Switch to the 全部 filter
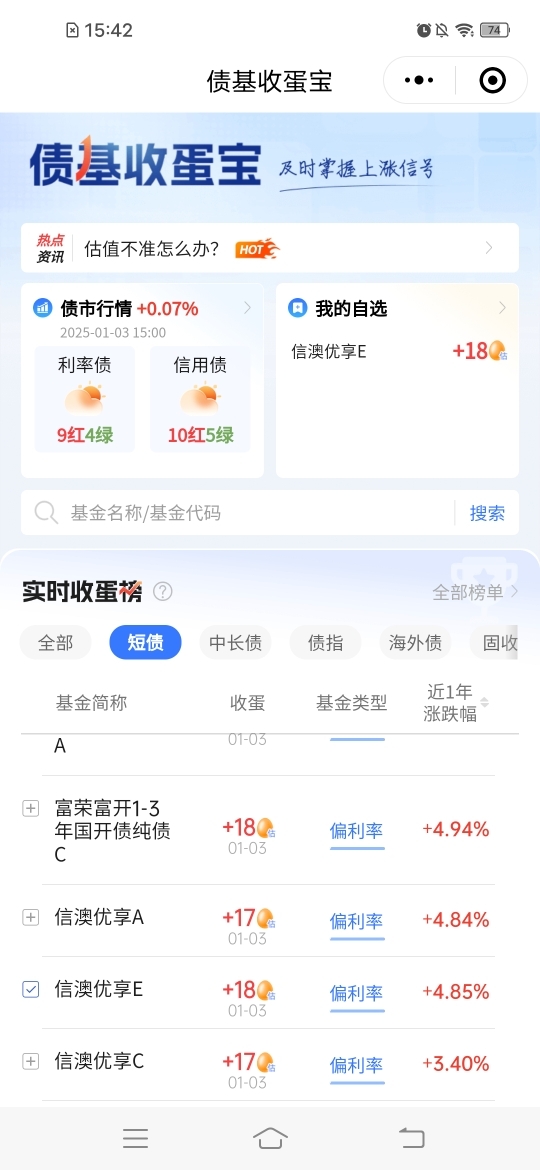 click(x=55, y=642)
